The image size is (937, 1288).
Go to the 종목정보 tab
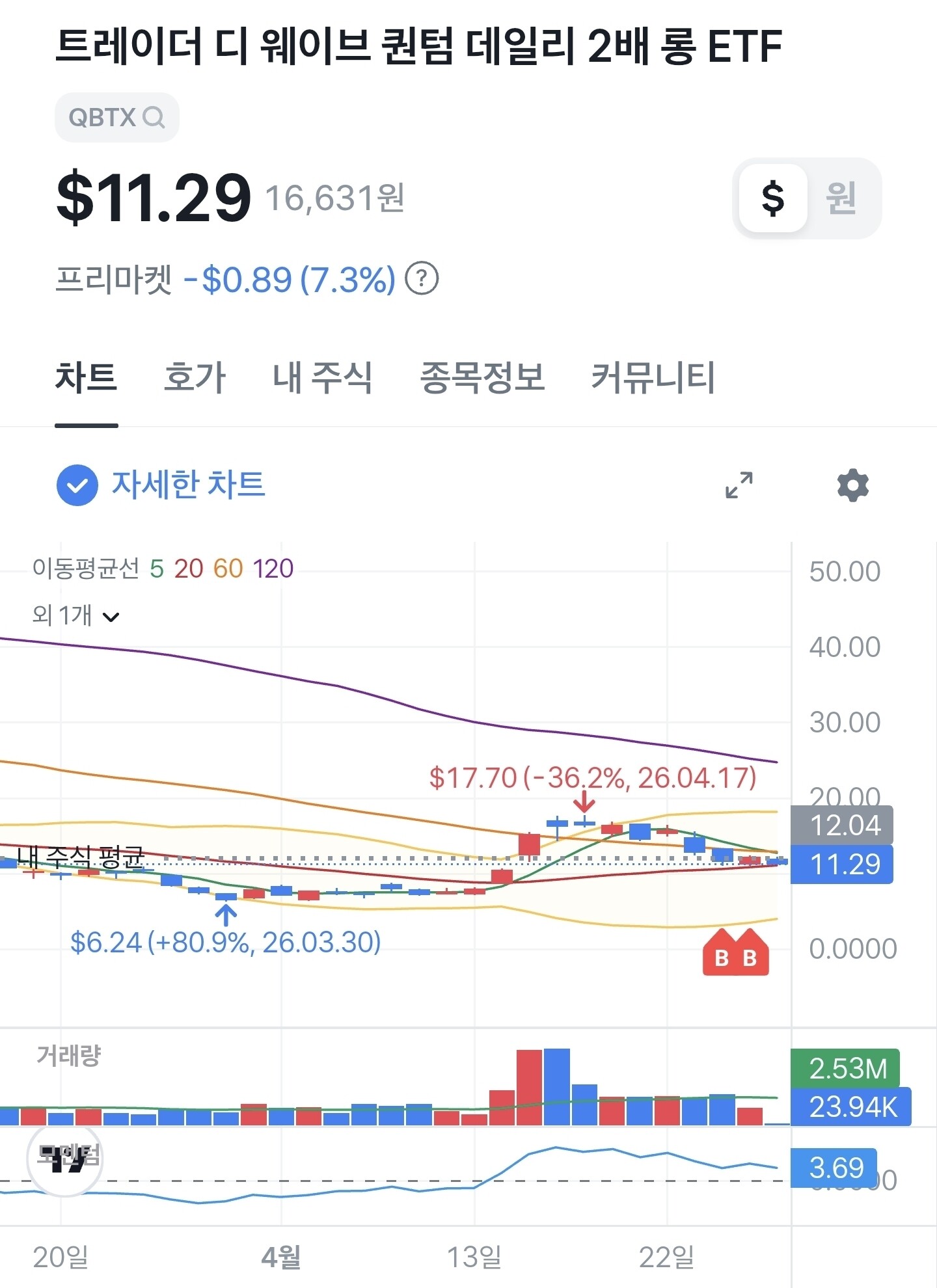coord(482,377)
